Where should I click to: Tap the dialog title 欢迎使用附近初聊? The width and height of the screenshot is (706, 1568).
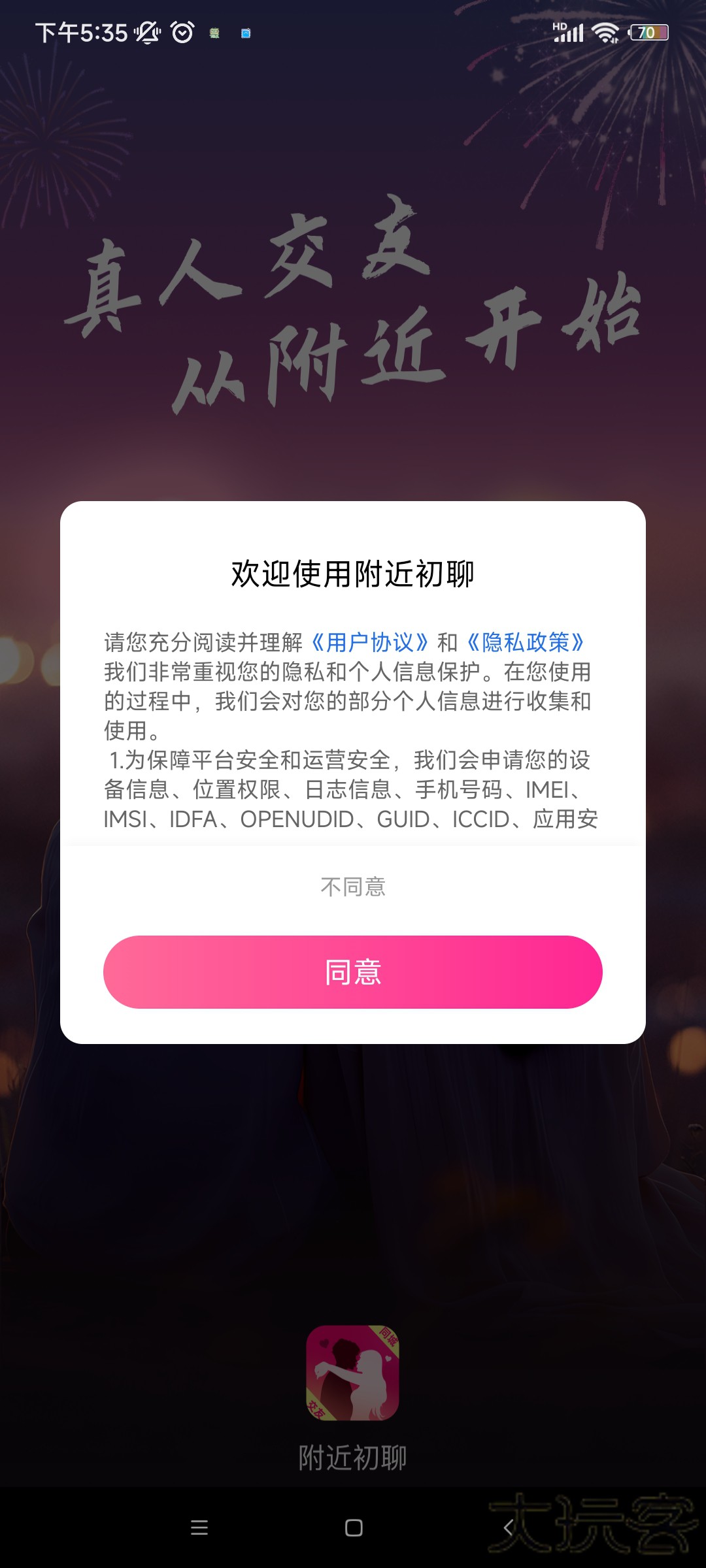pyautogui.click(x=353, y=571)
